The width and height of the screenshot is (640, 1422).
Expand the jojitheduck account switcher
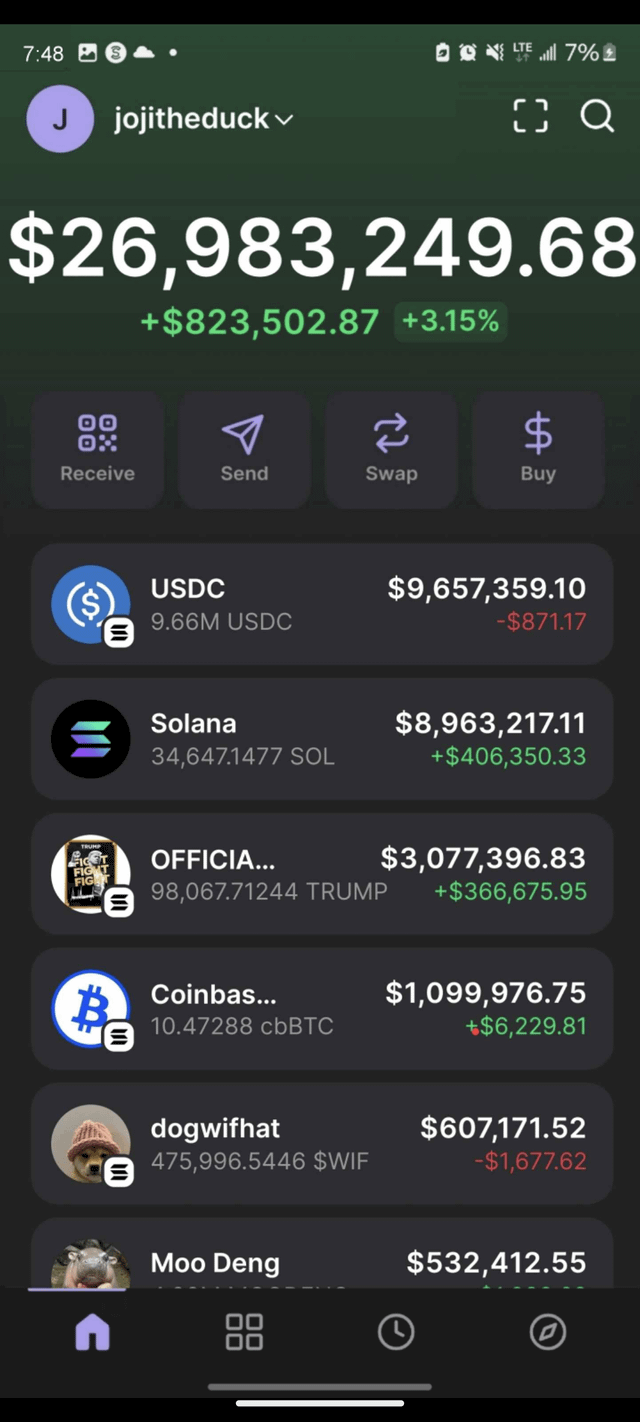204,119
